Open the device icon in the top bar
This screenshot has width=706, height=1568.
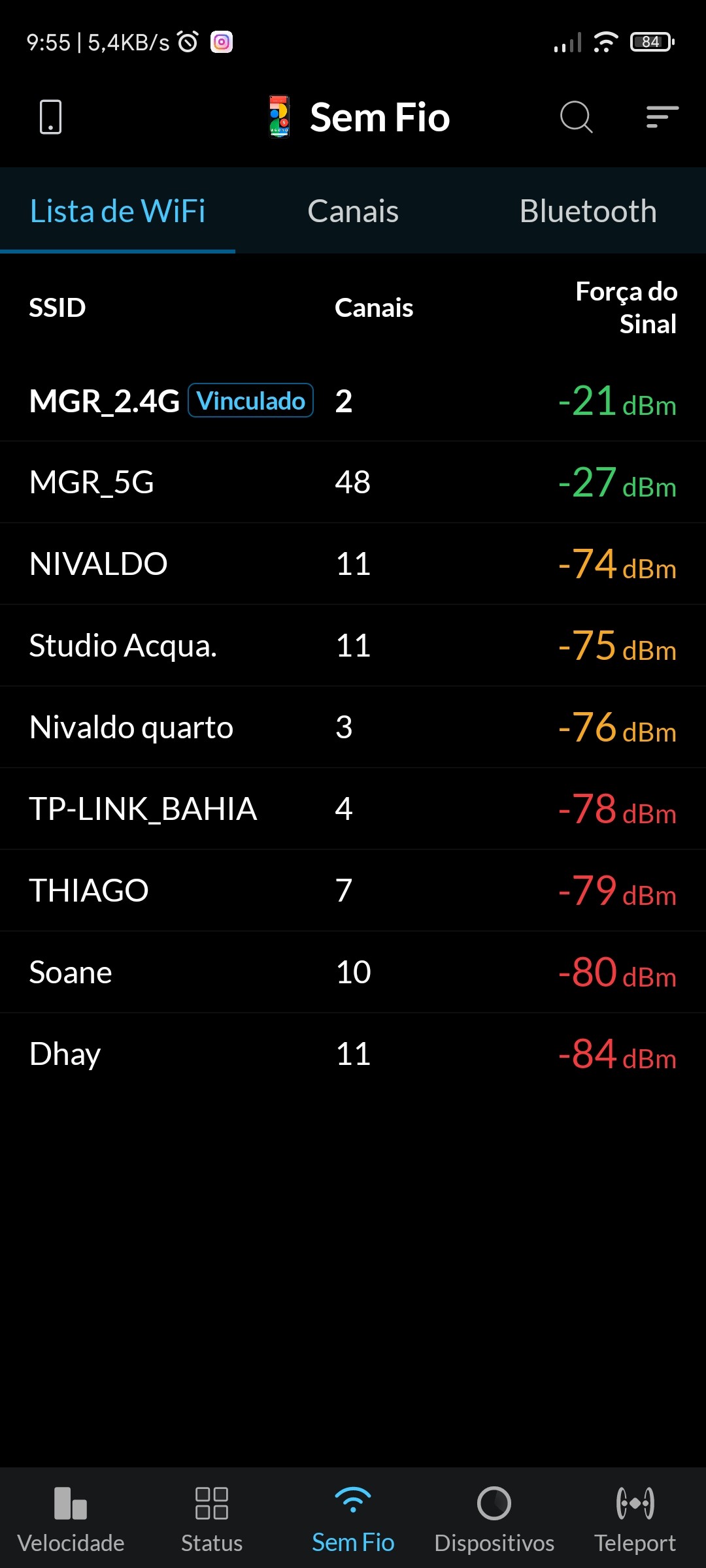(x=50, y=117)
